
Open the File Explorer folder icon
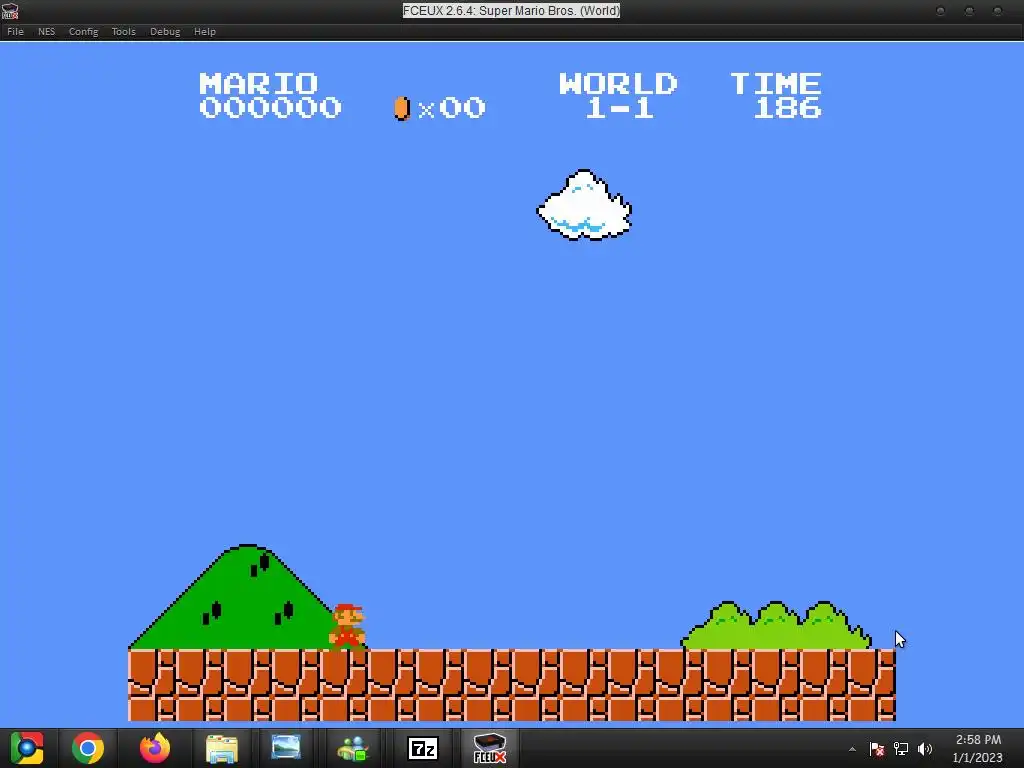221,748
